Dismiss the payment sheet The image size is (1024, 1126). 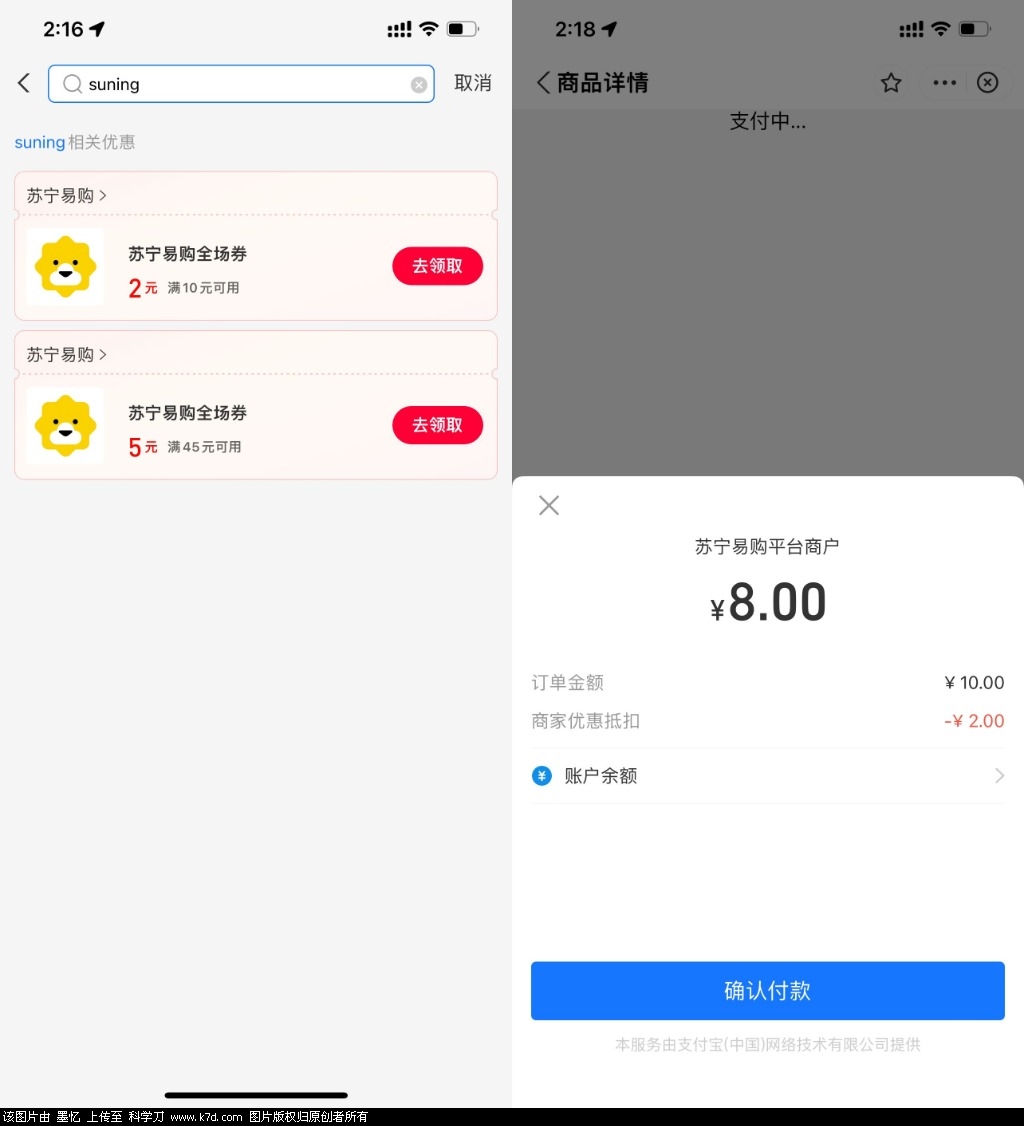click(x=549, y=505)
